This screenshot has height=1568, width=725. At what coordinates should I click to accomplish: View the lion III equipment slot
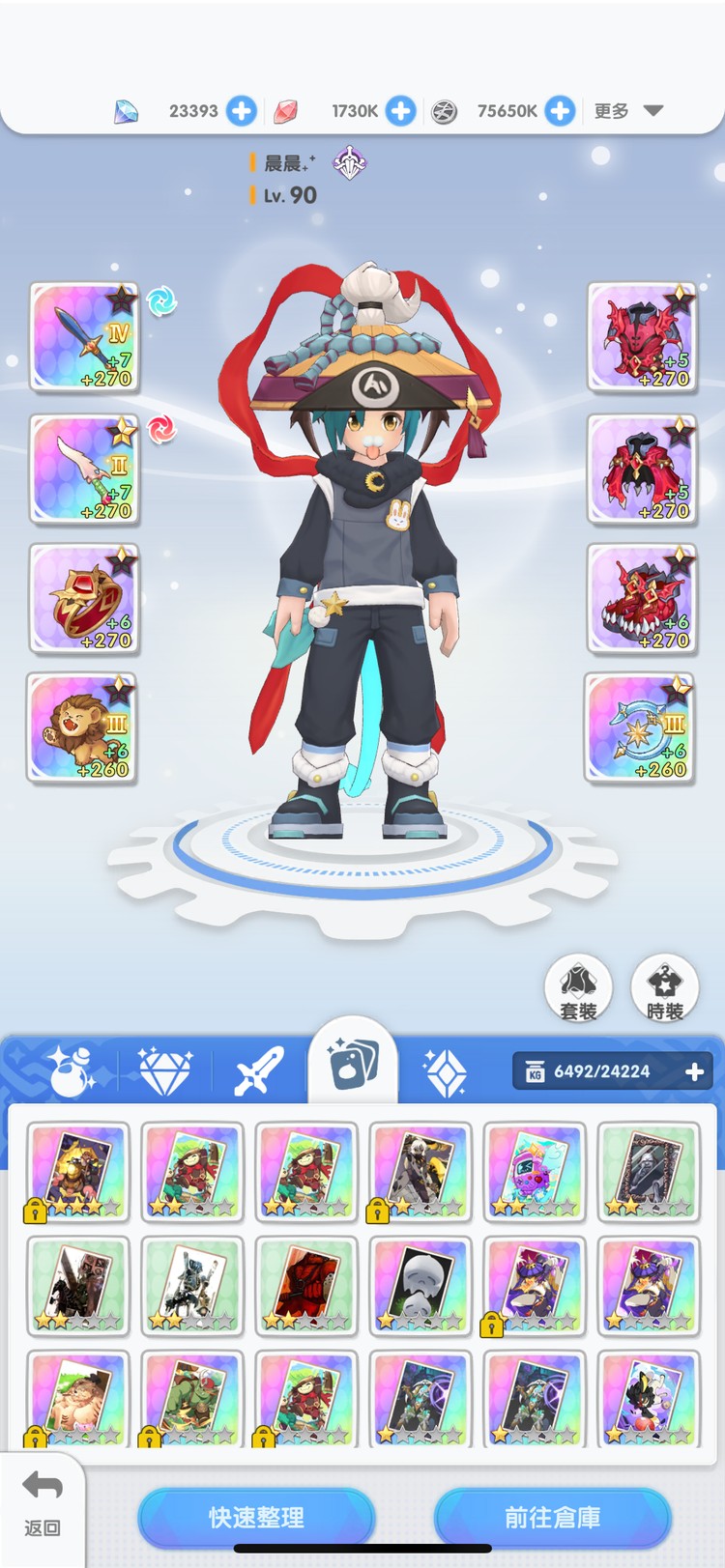pos(82,727)
